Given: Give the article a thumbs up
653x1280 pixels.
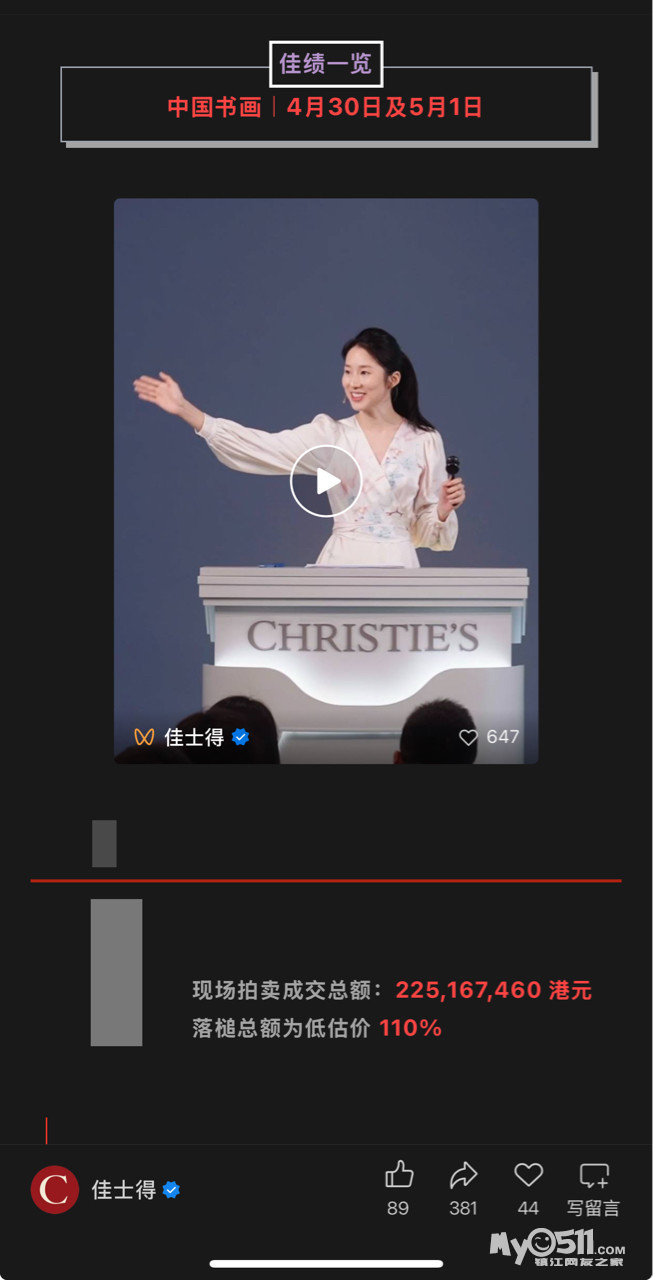Looking at the screenshot, I should (398, 1175).
